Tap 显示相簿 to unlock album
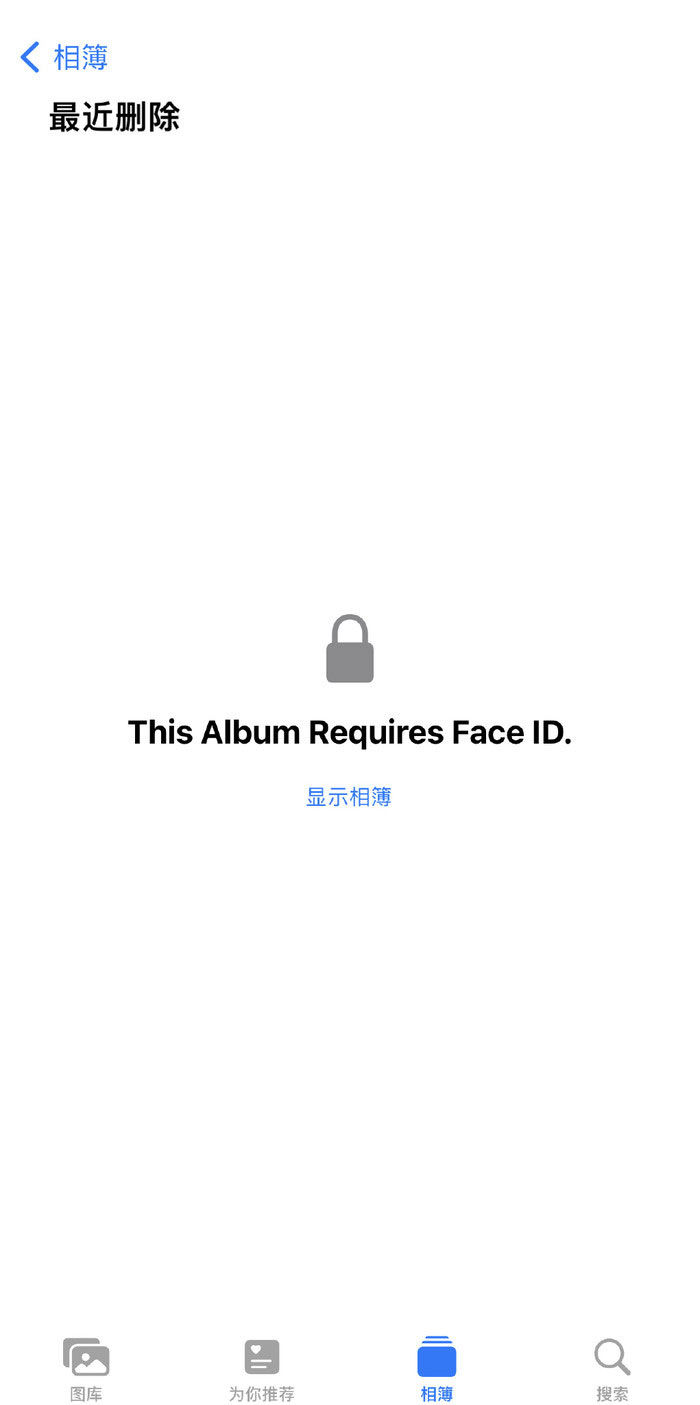The width and height of the screenshot is (700, 1405). [x=348, y=797]
